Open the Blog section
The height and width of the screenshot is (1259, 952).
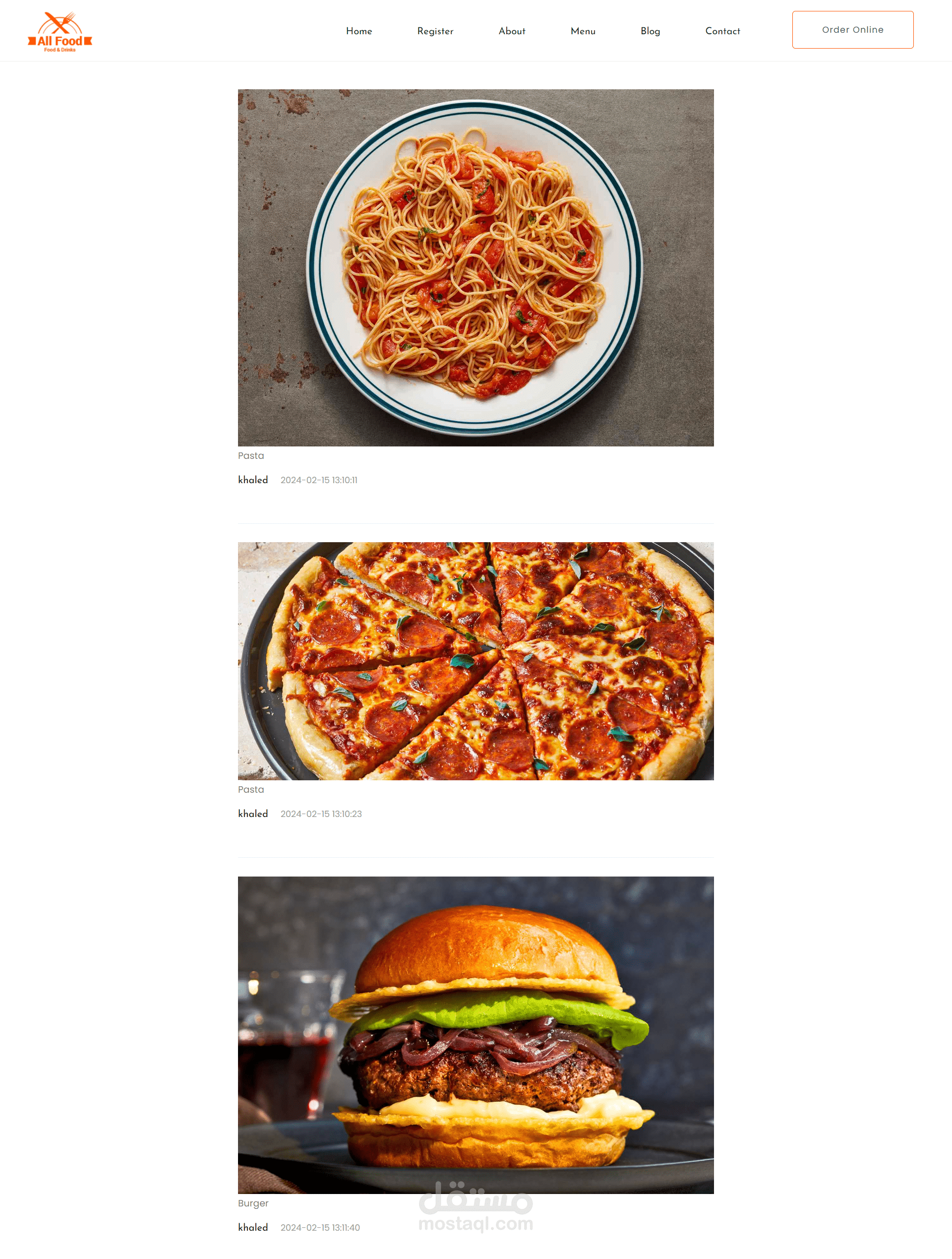[x=650, y=31]
